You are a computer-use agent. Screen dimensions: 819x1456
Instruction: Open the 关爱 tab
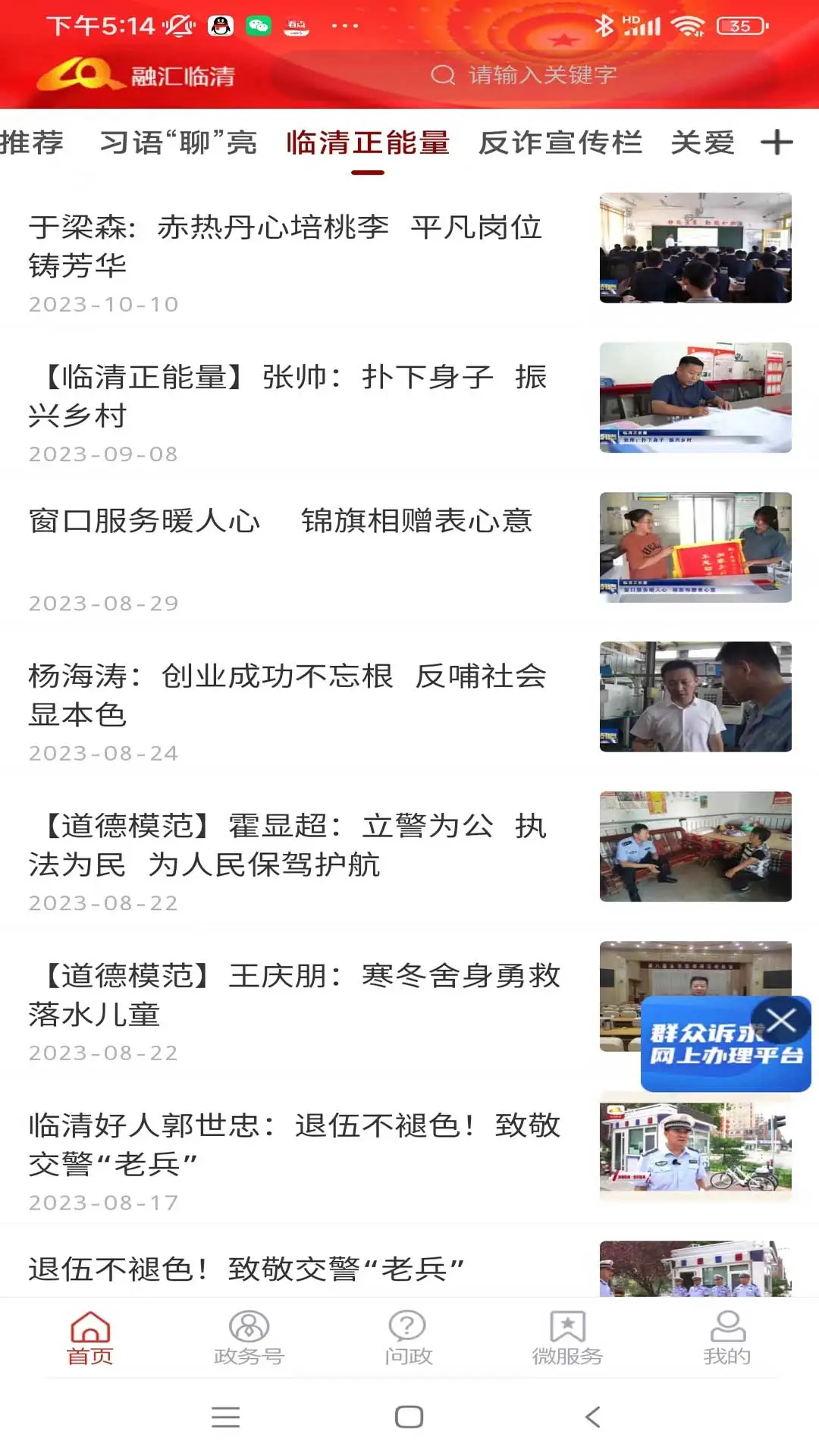(703, 143)
